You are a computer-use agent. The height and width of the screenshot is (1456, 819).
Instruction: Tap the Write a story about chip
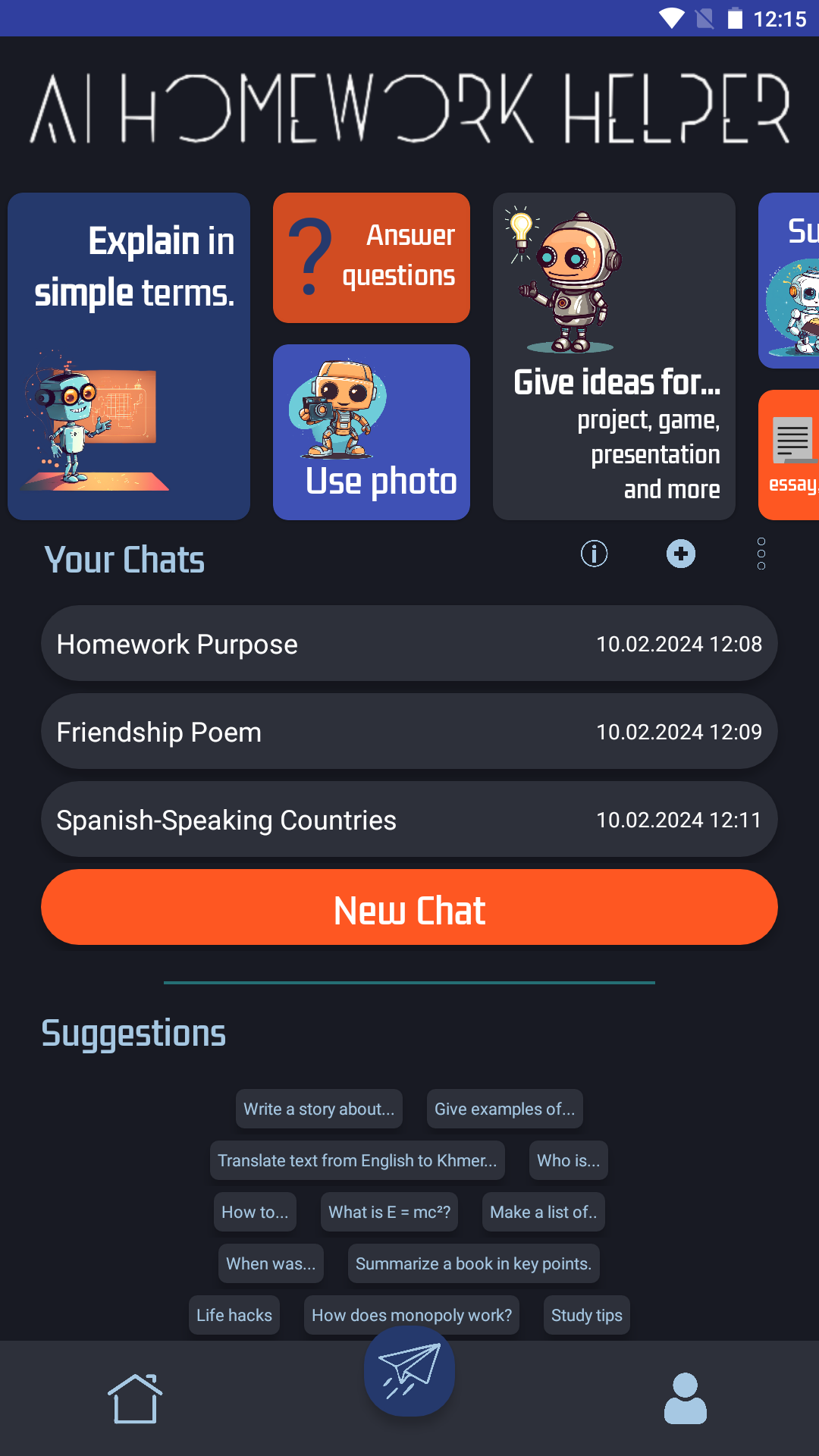[x=318, y=1109]
